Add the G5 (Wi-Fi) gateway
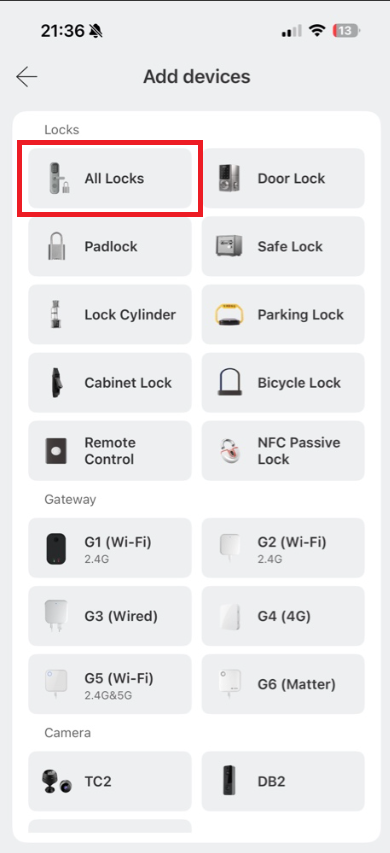 click(110, 684)
